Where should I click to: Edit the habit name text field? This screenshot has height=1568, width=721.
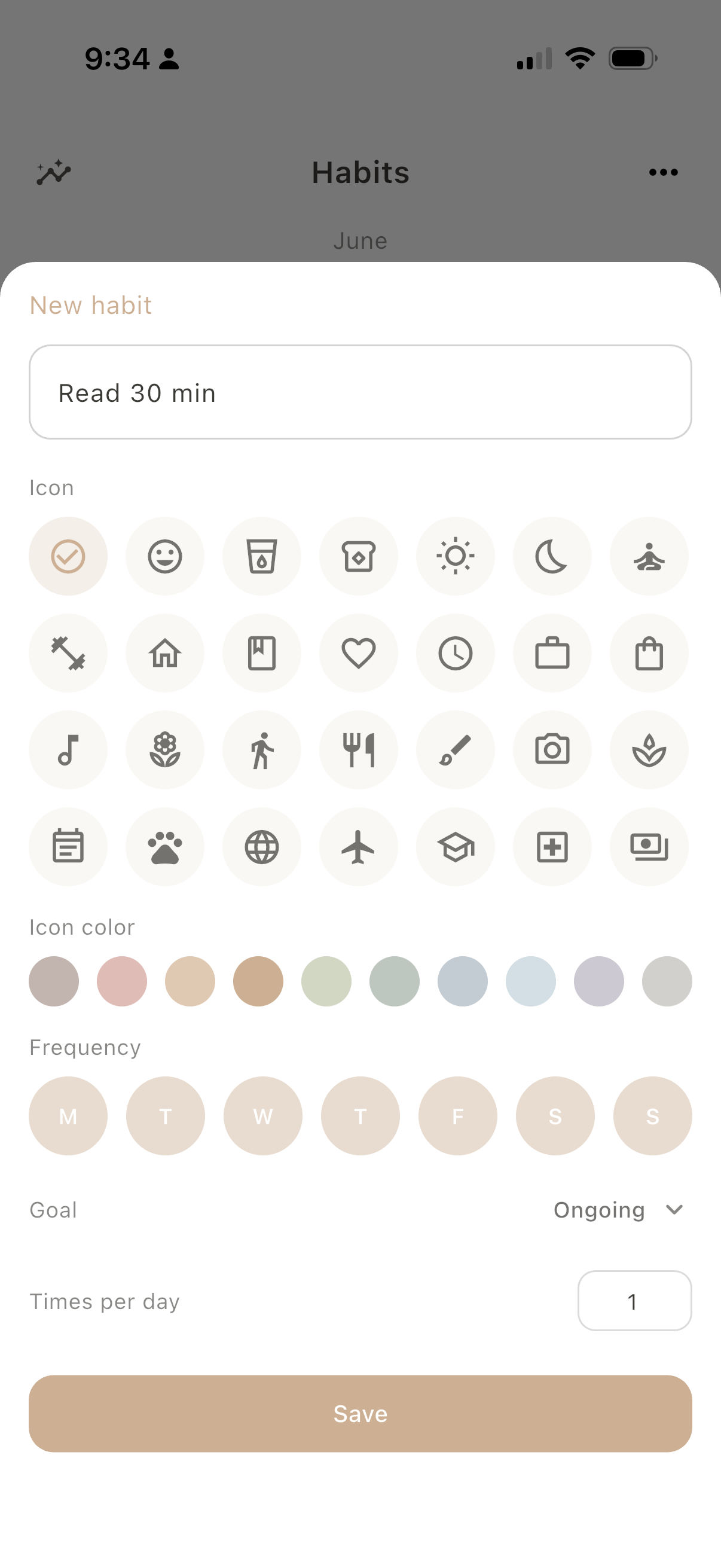[360, 392]
